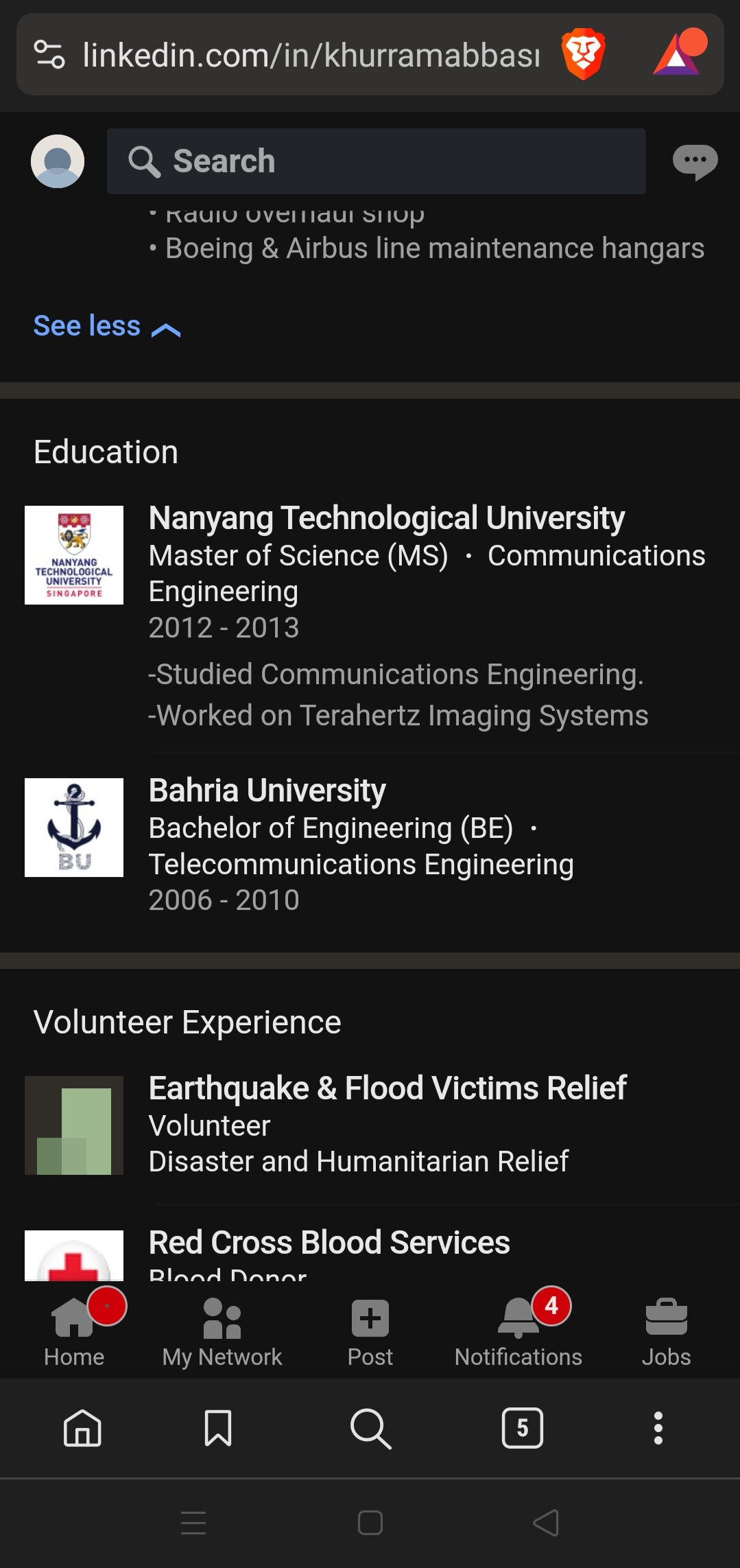
Task: Go to browser home page
Action: (82, 1428)
